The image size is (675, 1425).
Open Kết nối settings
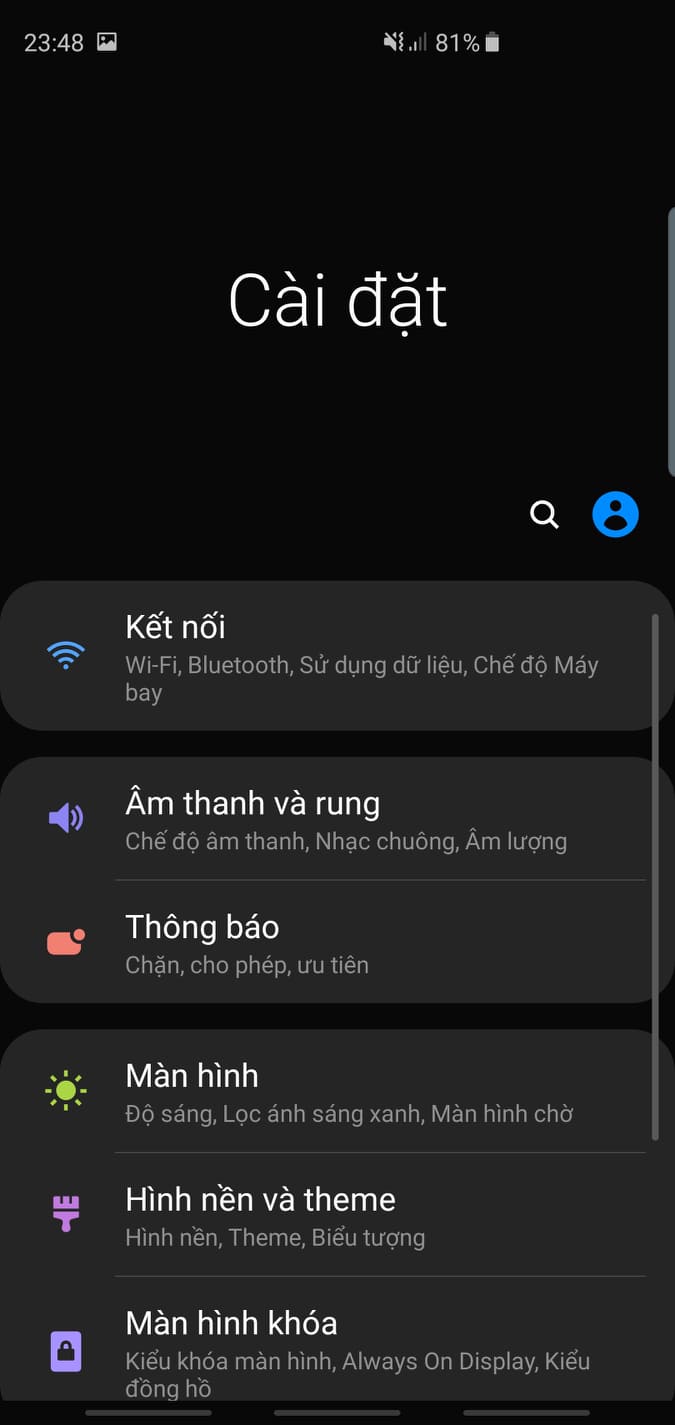tap(337, 656)
